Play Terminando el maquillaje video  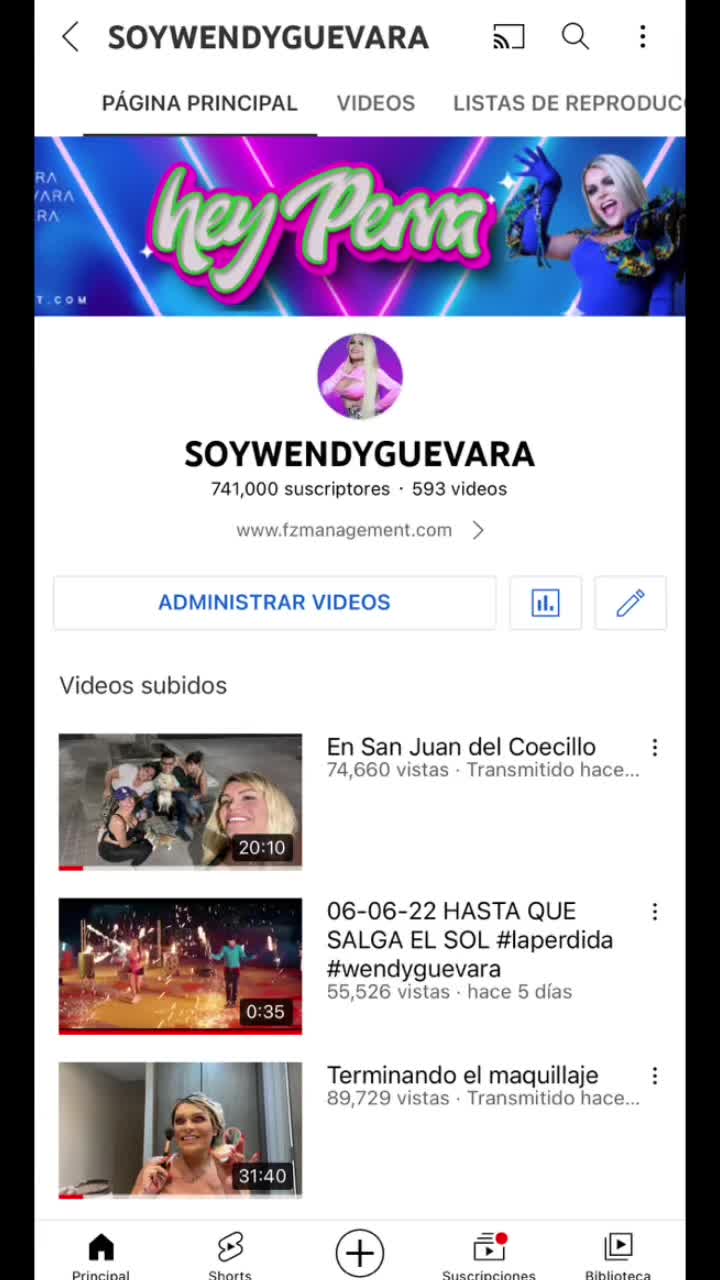[180, 1129]
